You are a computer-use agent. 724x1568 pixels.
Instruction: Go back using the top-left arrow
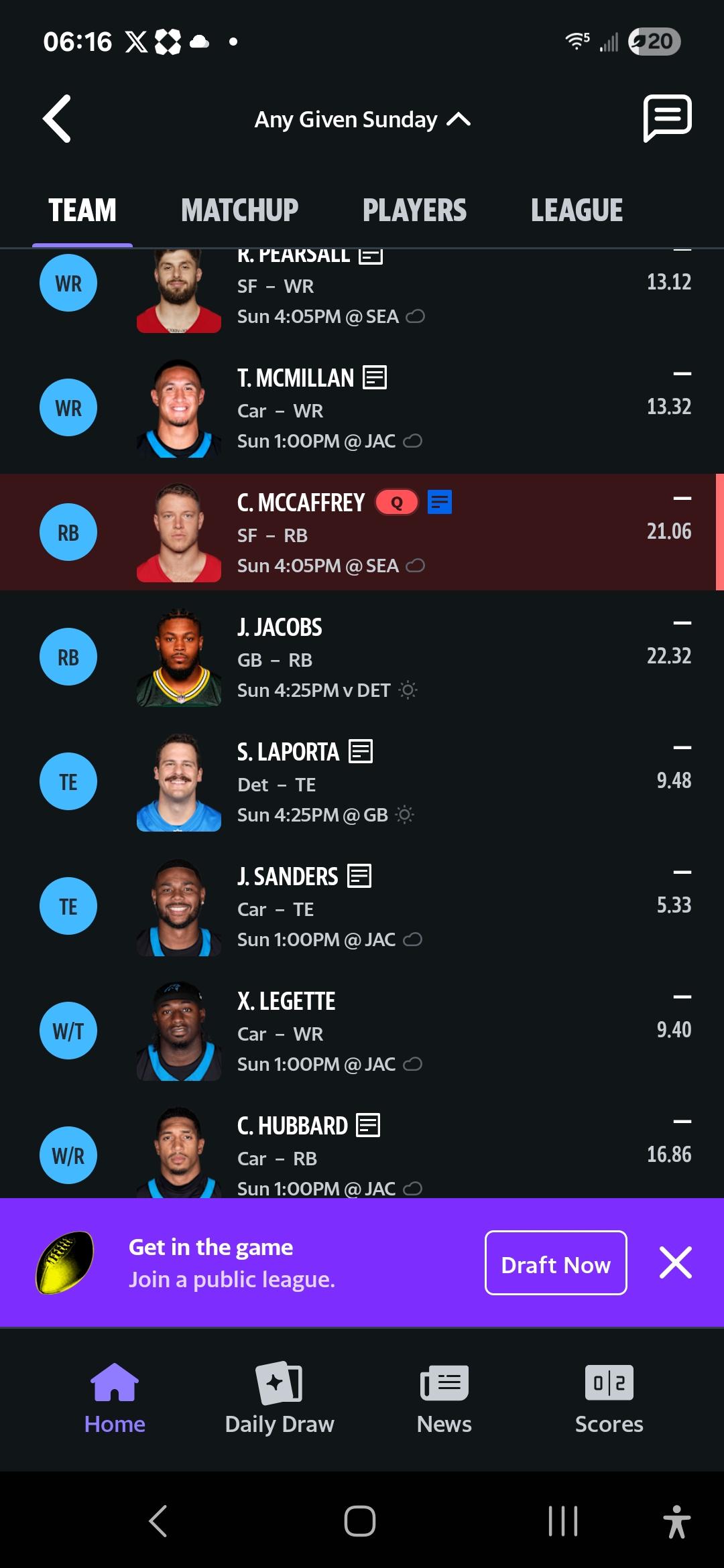click(x=58, y=119)
